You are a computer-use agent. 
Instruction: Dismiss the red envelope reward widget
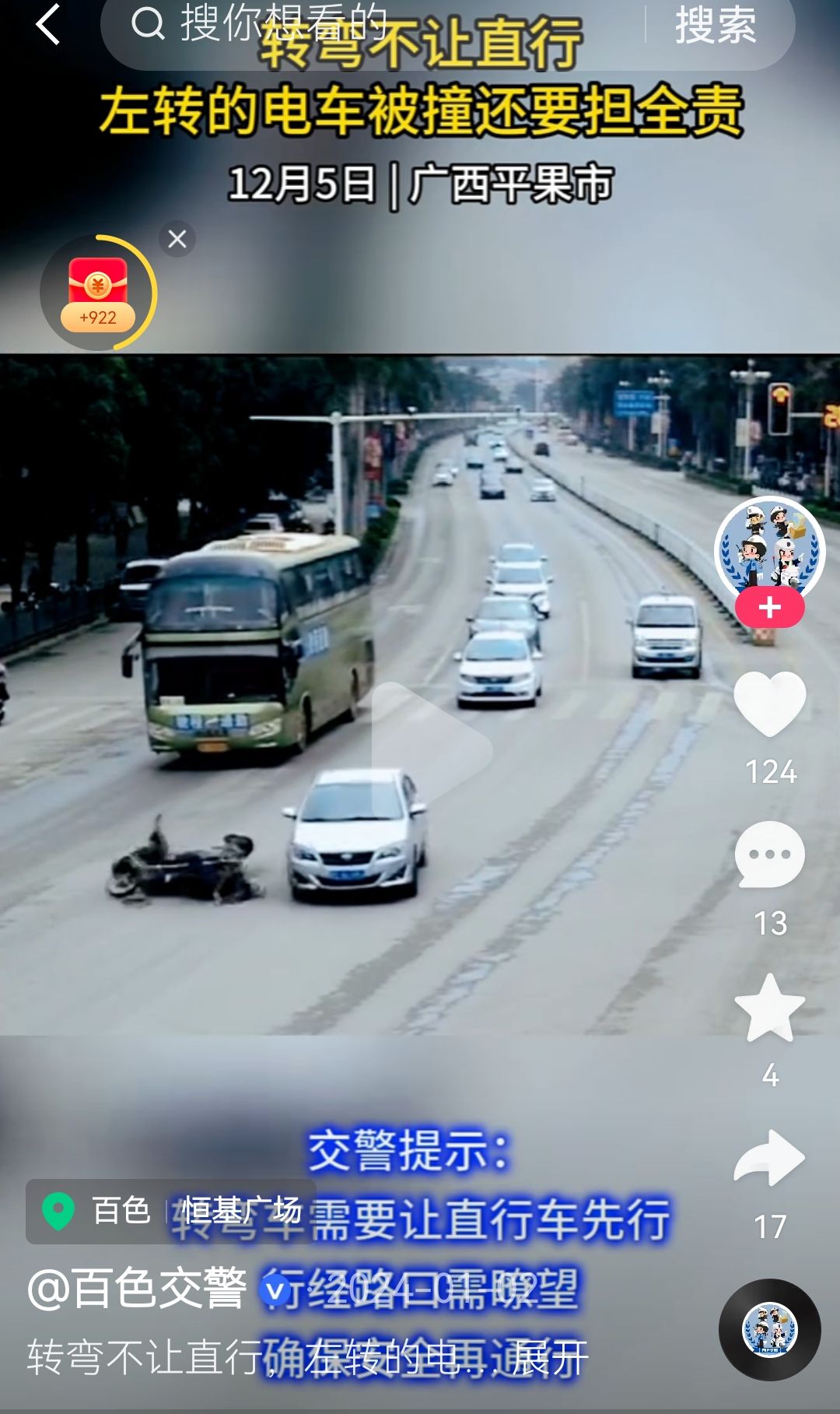coord(177,239)
